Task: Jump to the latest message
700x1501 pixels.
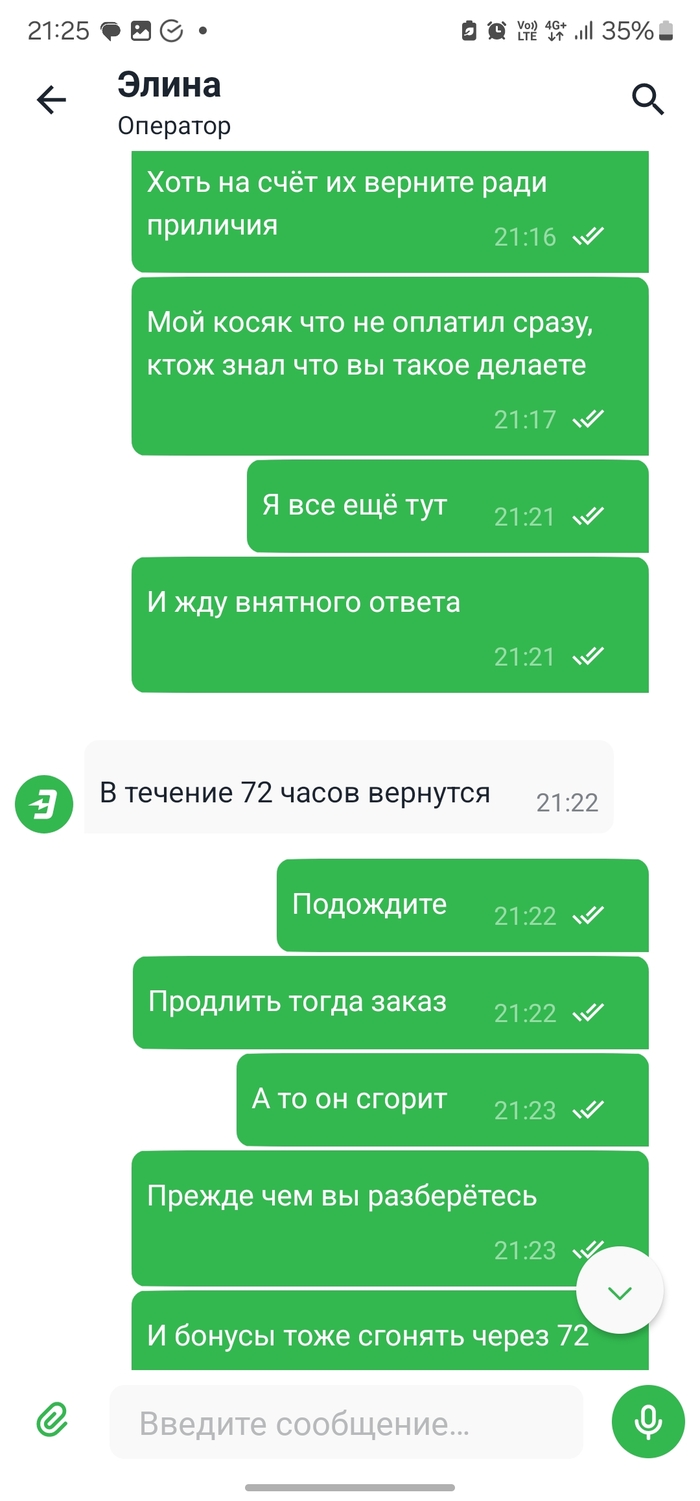Action: tap(619, 1292)
